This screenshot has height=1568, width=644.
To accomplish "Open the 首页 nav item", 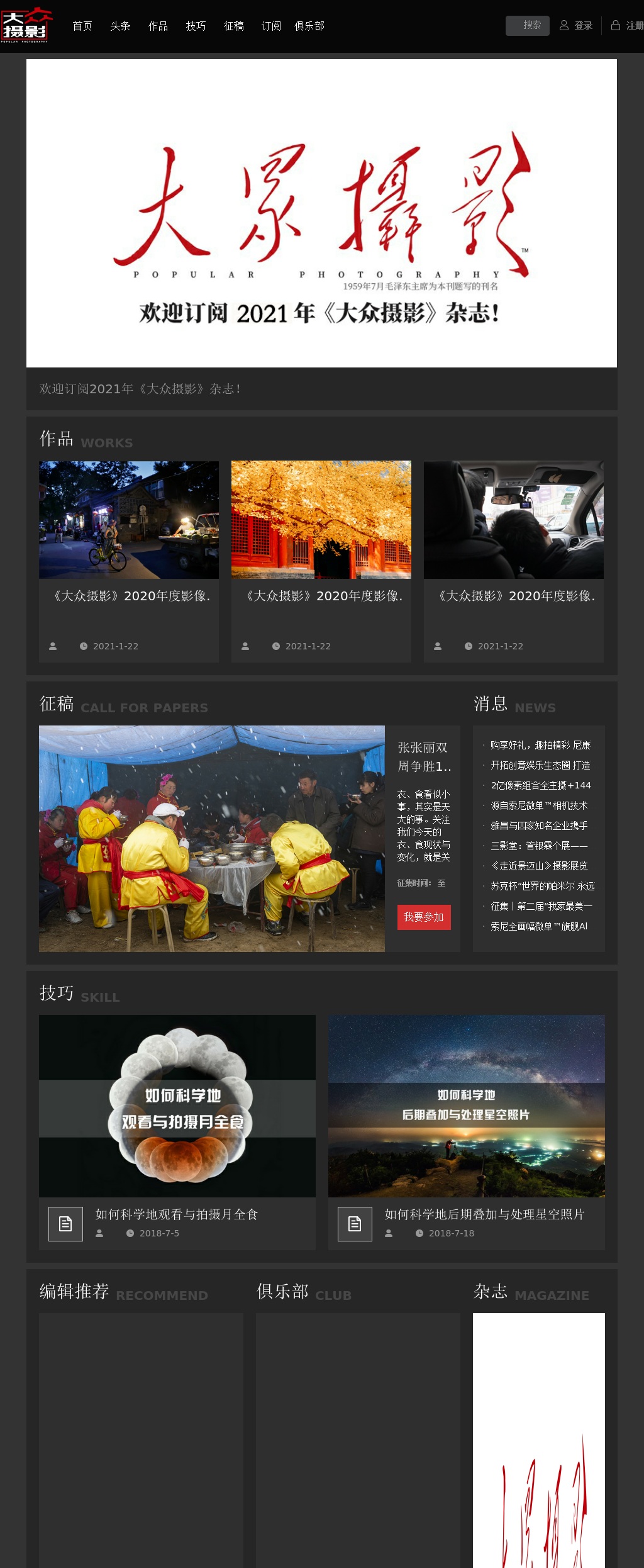I will tap(82, 26).
